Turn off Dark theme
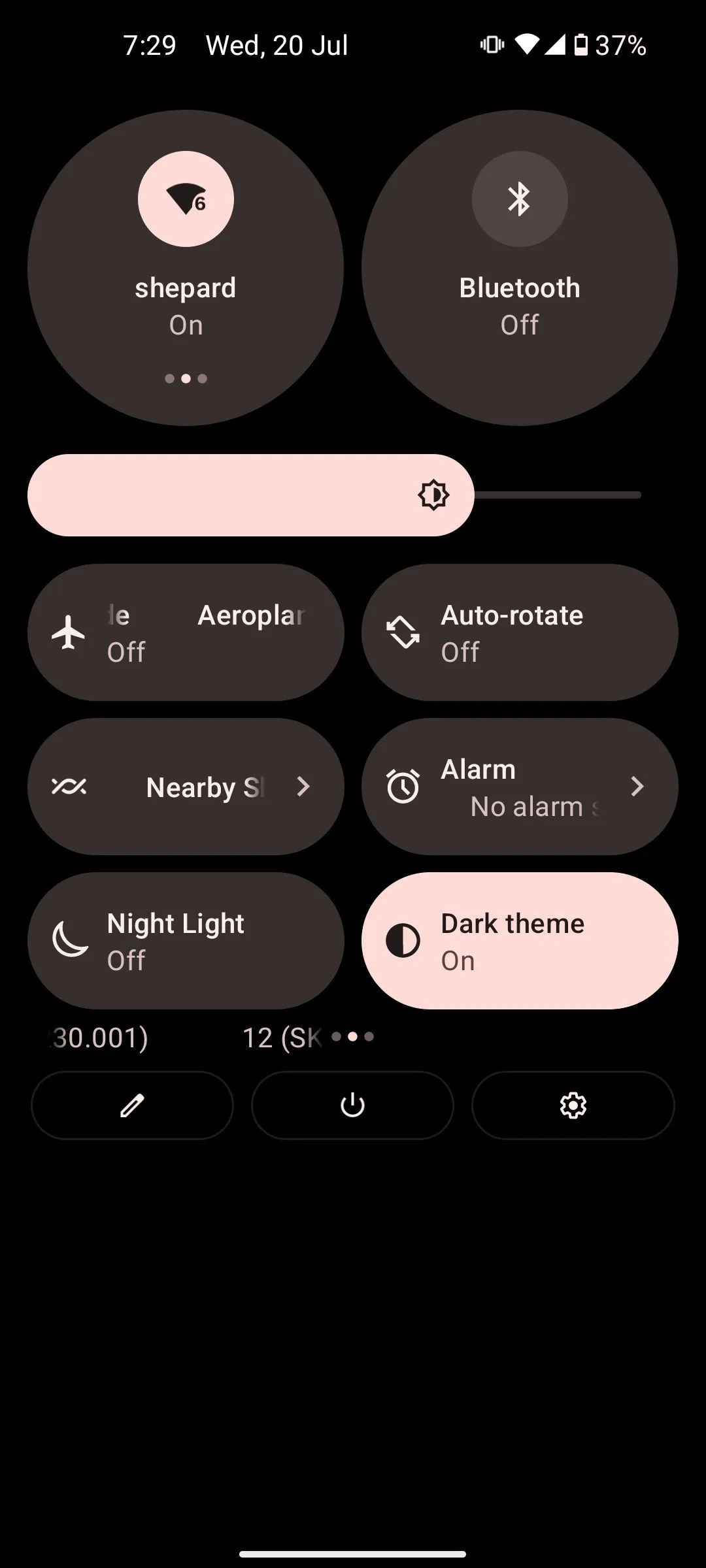The image size is (706, 1568). coord(519,941)
